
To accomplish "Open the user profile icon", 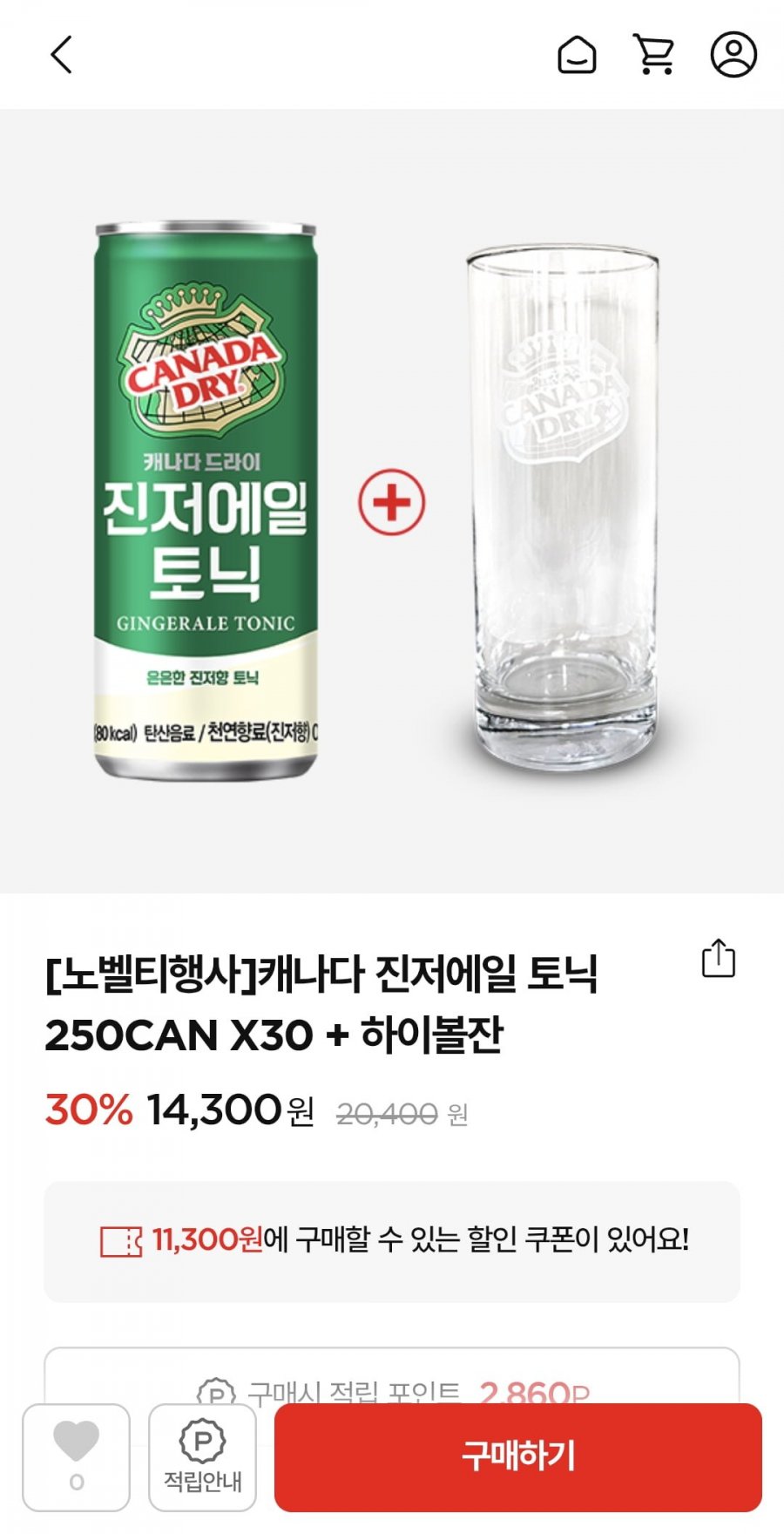I will click(x=733, y=55).
